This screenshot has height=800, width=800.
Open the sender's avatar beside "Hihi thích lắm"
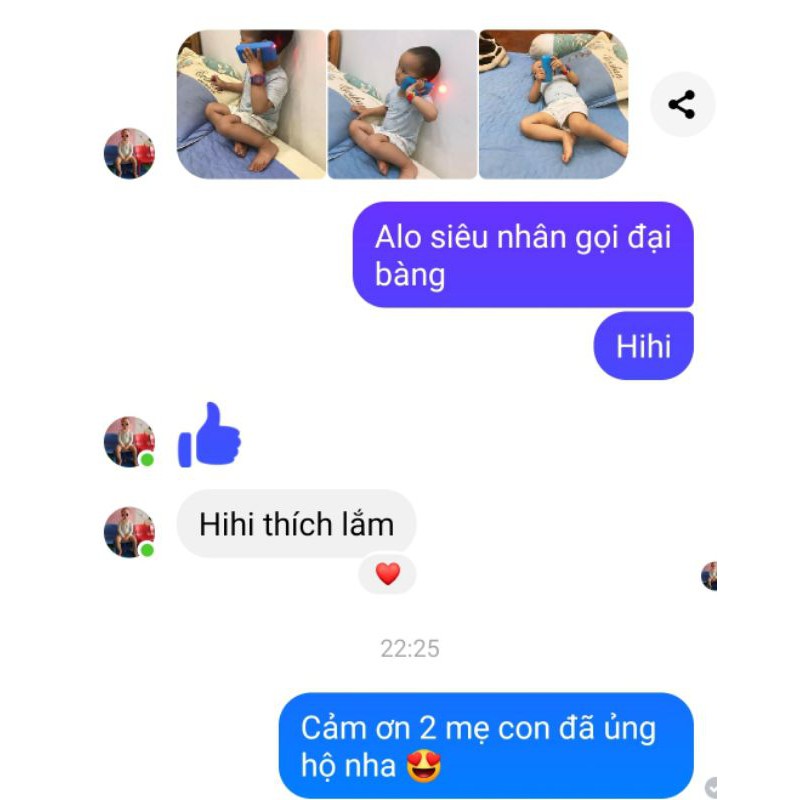[130, 531]
